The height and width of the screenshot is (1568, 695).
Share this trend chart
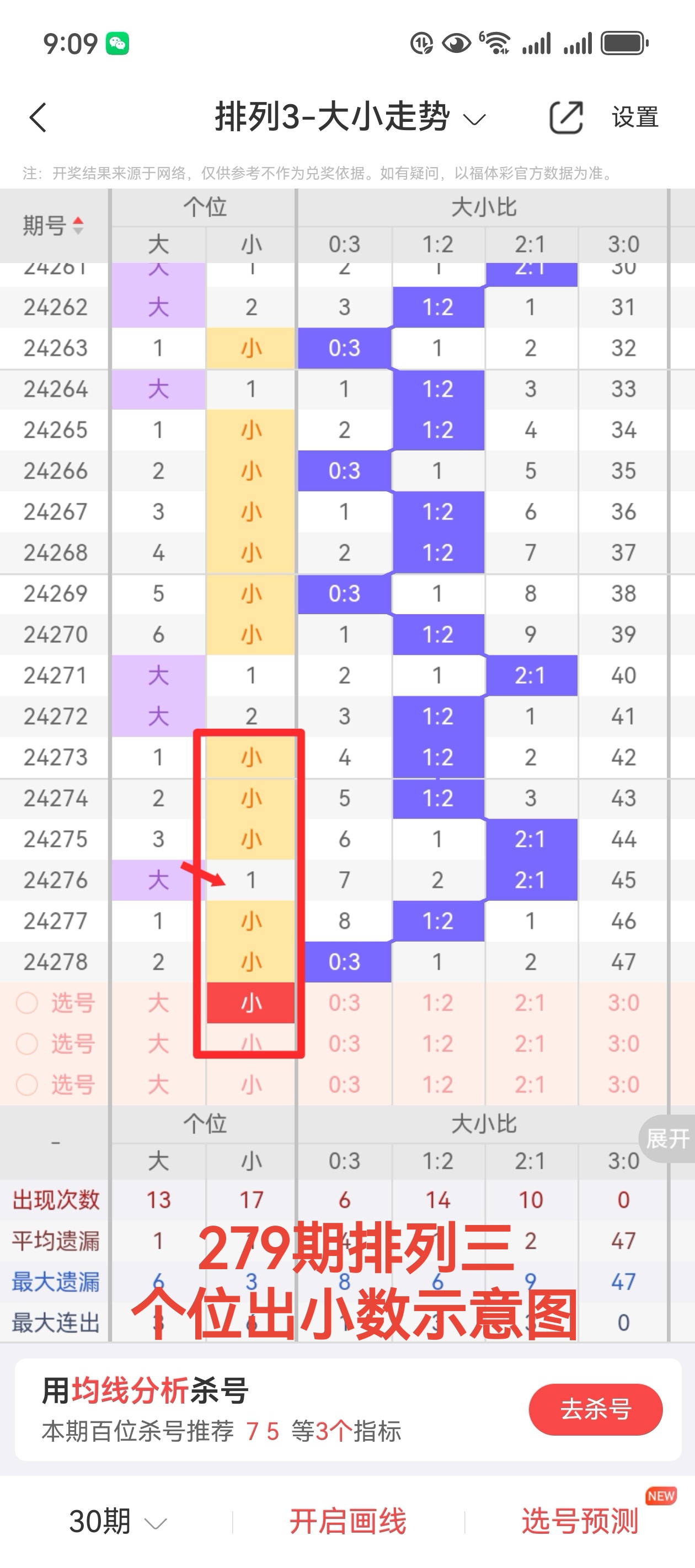[566, 117]
